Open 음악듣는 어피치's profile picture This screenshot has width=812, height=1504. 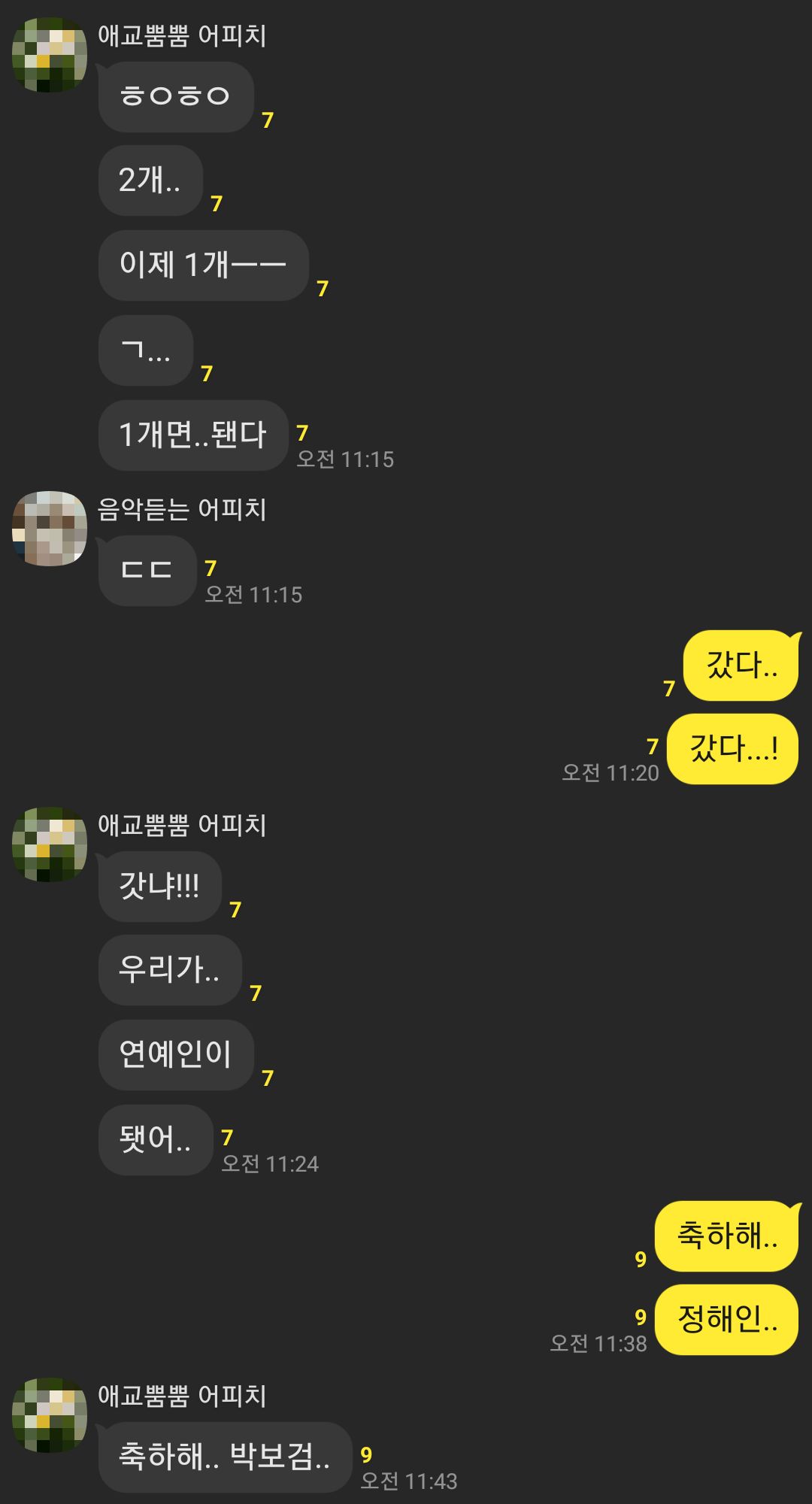coord(50,529)
